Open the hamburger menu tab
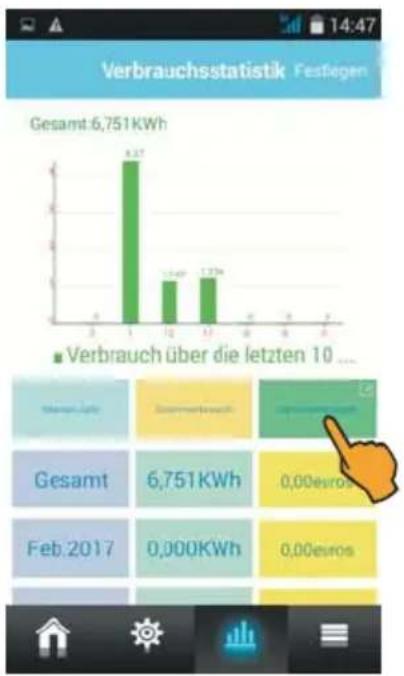Image resolution: width=404 pixels, height=676 pixels. click(335, 635)
